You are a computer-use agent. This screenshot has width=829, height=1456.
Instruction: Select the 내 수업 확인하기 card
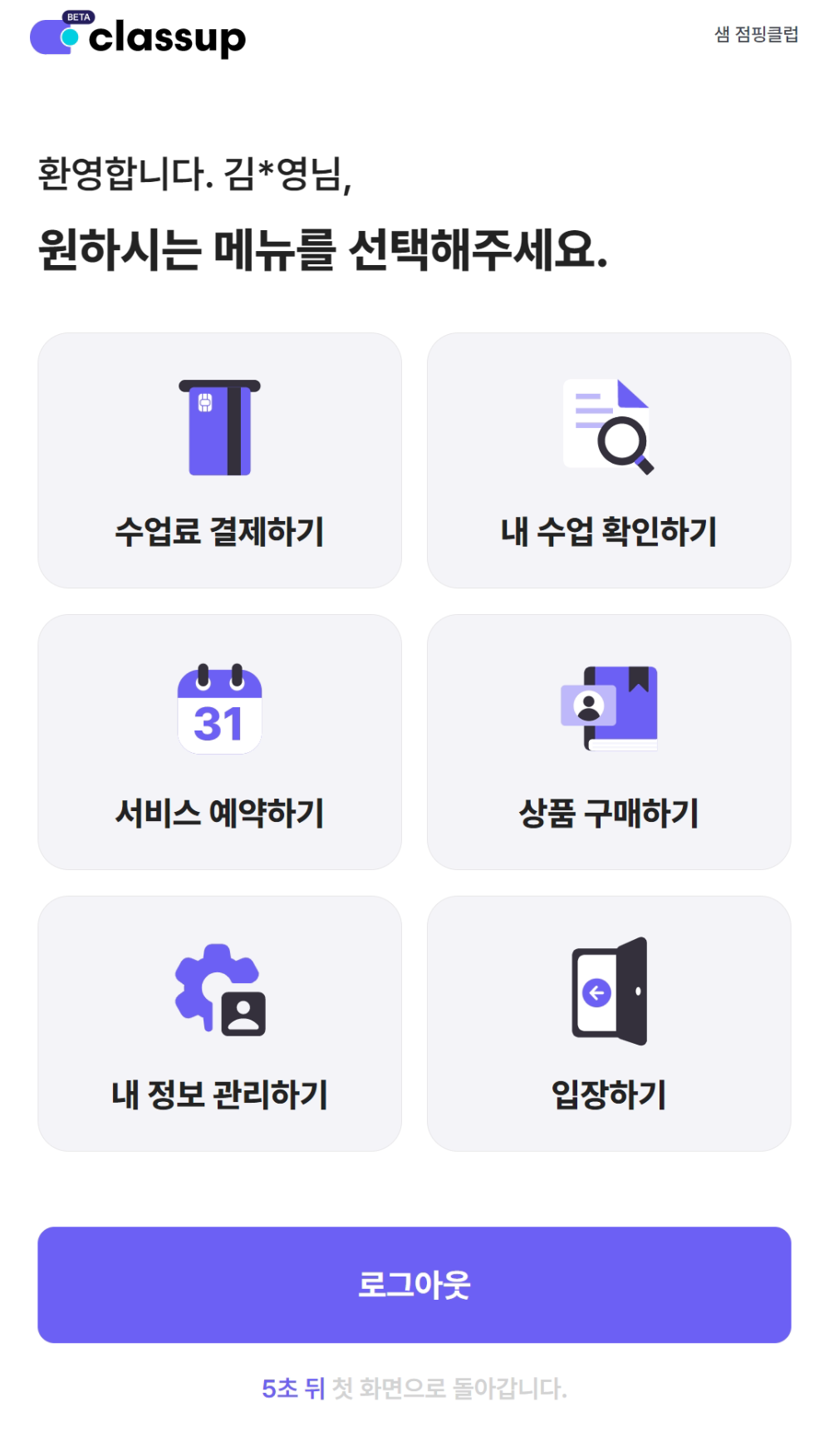(609, 460)
